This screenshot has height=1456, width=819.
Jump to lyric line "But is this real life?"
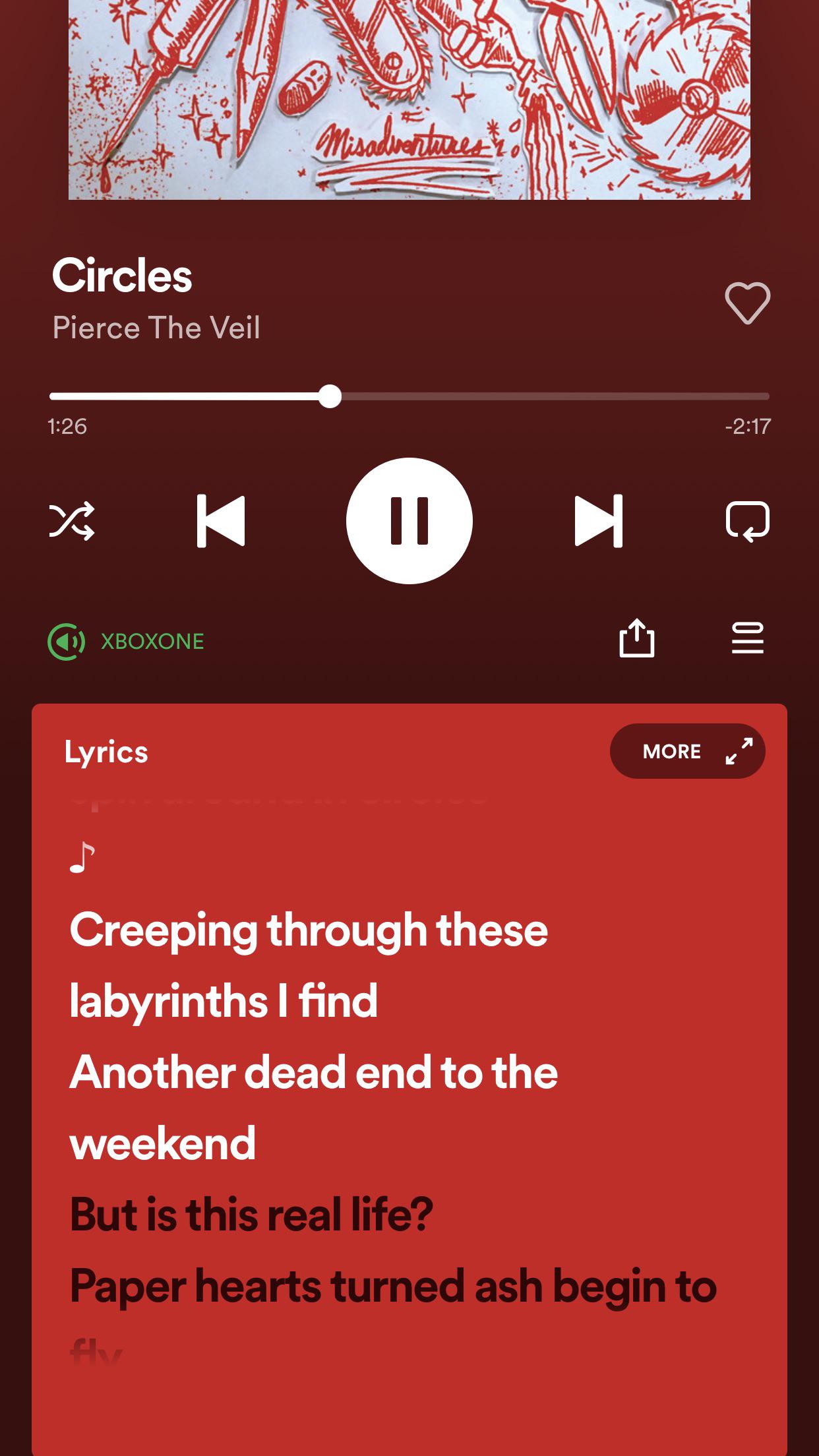pos(251,1215)
